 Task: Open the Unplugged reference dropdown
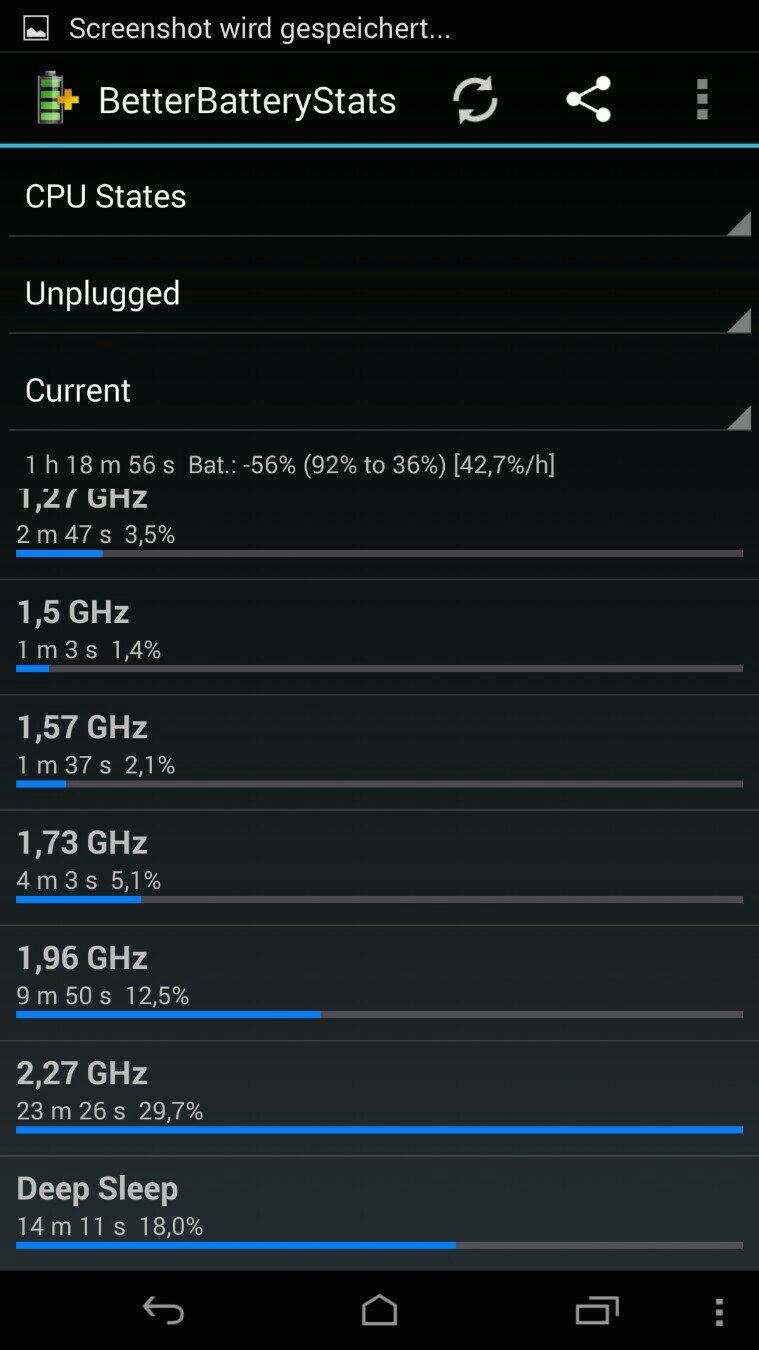[379, 294]
